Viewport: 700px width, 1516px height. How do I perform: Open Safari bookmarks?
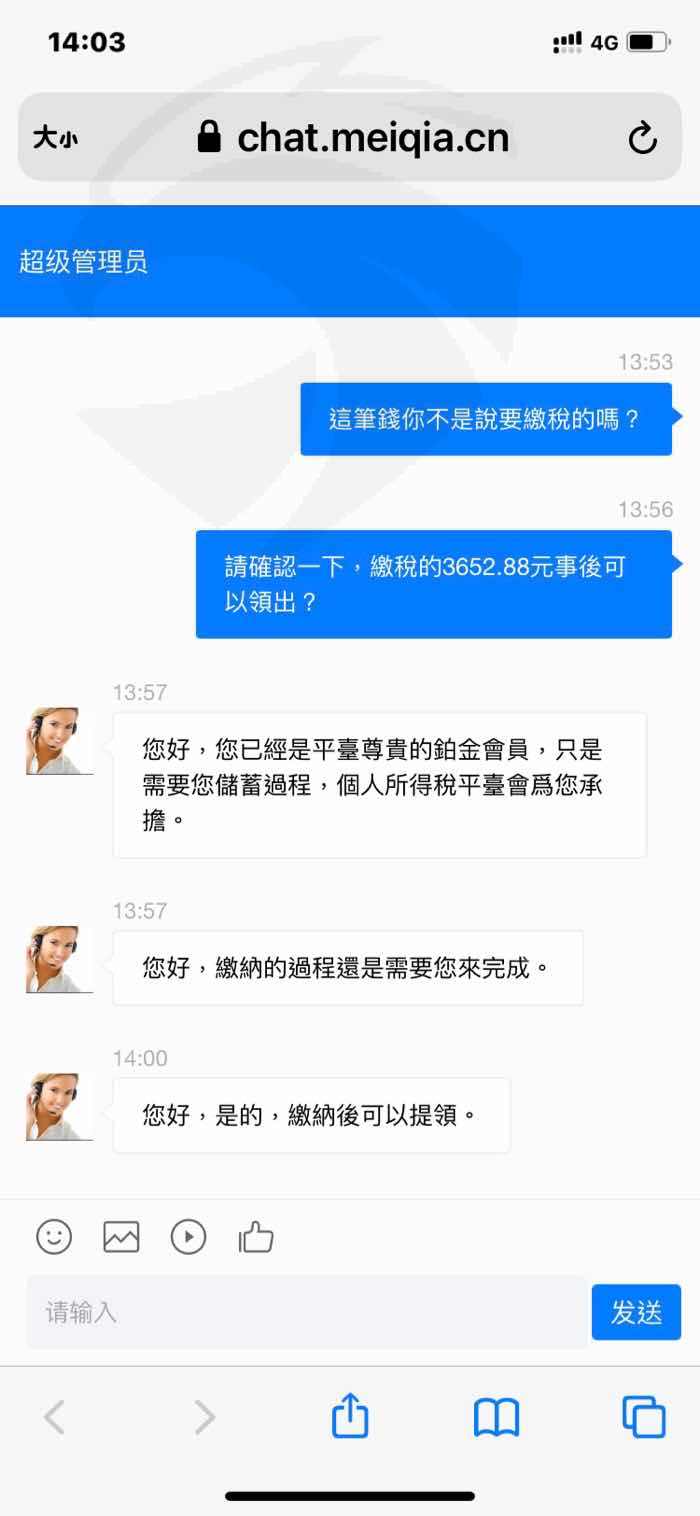click(x=496, y=1417)
